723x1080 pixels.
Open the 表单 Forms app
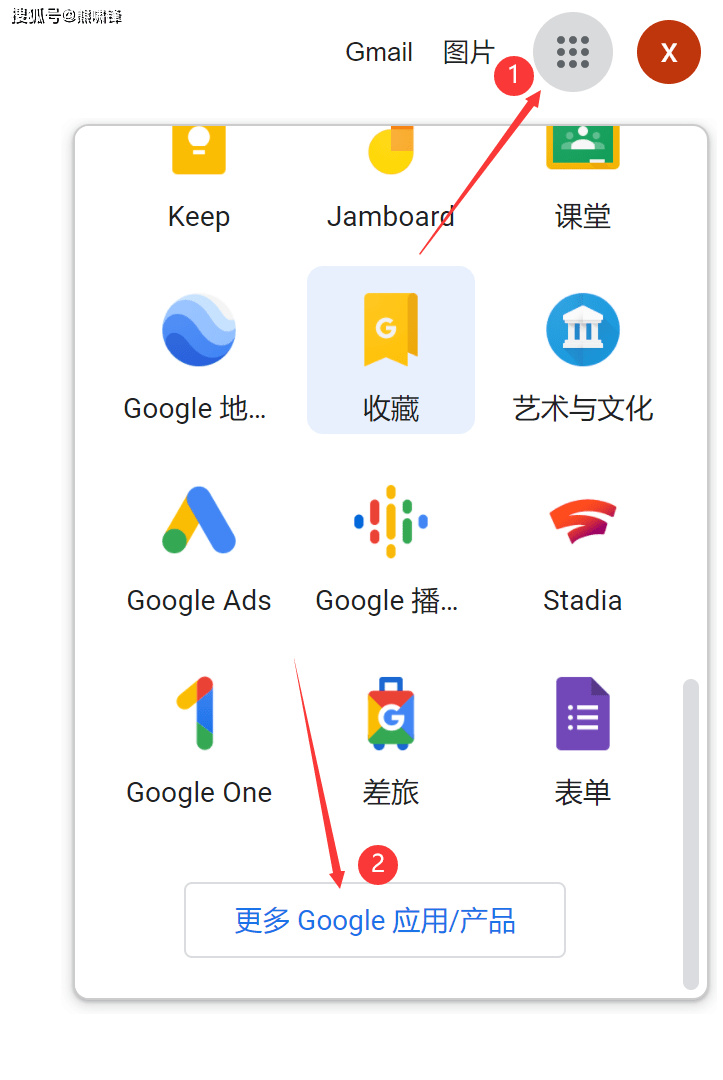583,737
